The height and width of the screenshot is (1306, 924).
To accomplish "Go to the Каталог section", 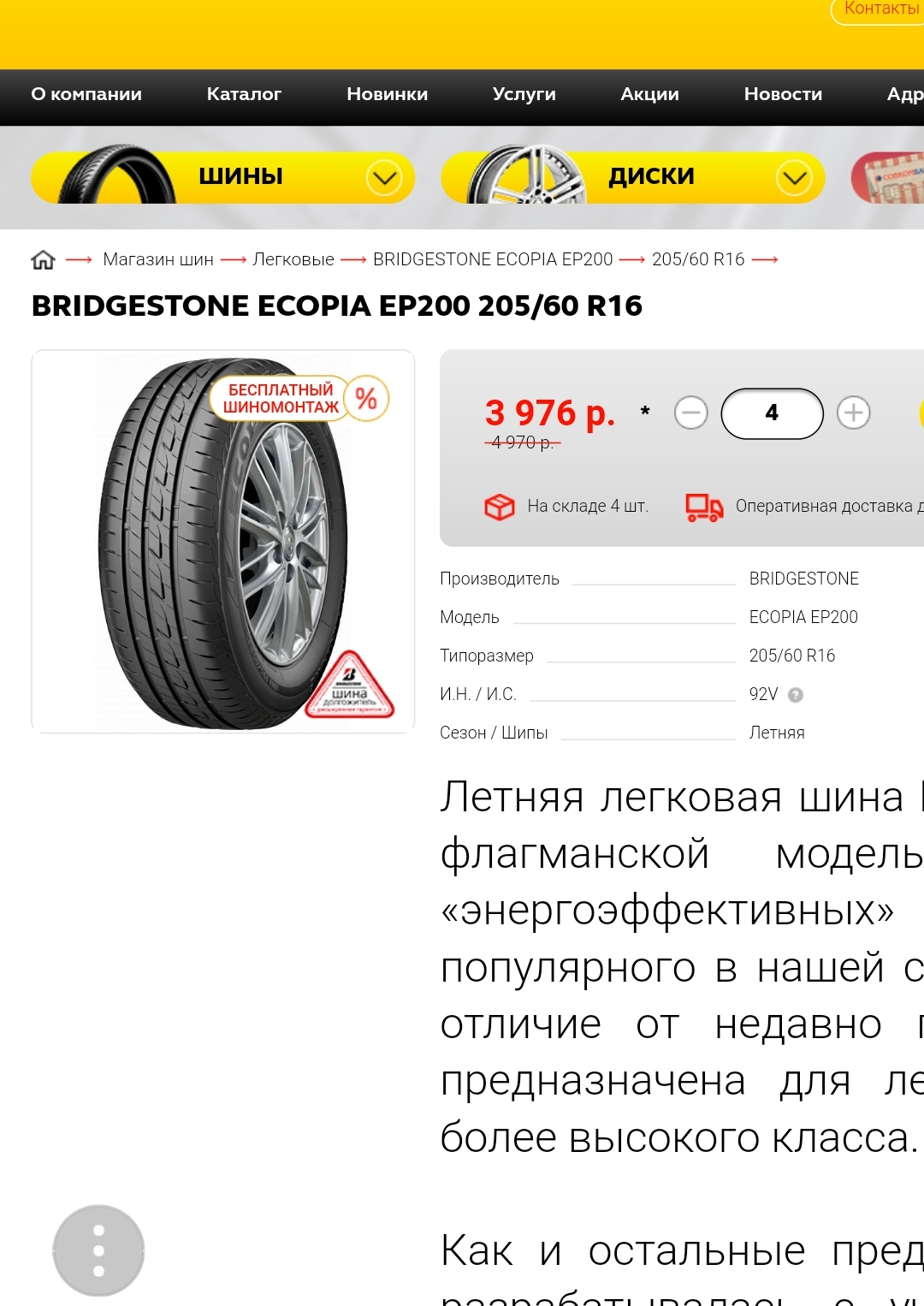I will (244, 94).
